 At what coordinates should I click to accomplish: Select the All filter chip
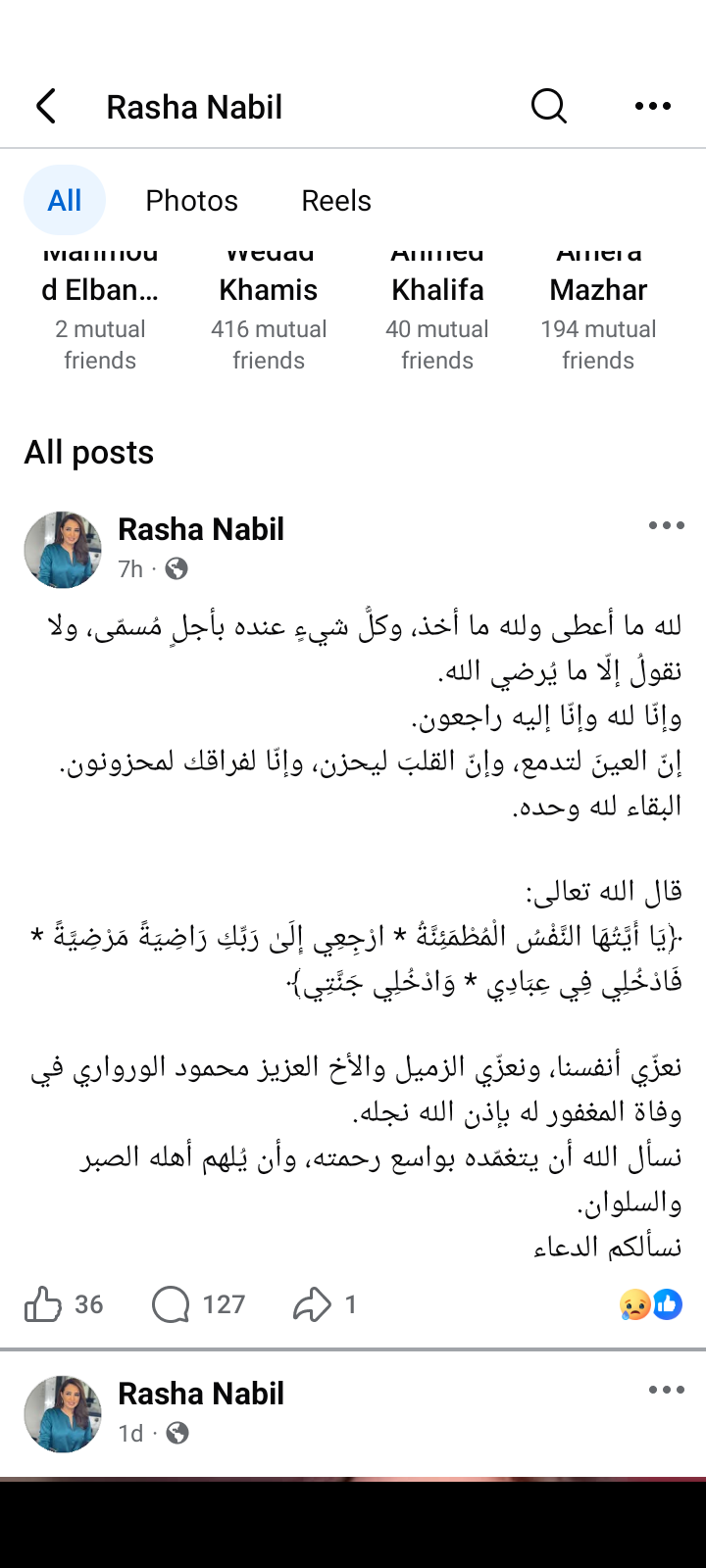click(65, 201)
